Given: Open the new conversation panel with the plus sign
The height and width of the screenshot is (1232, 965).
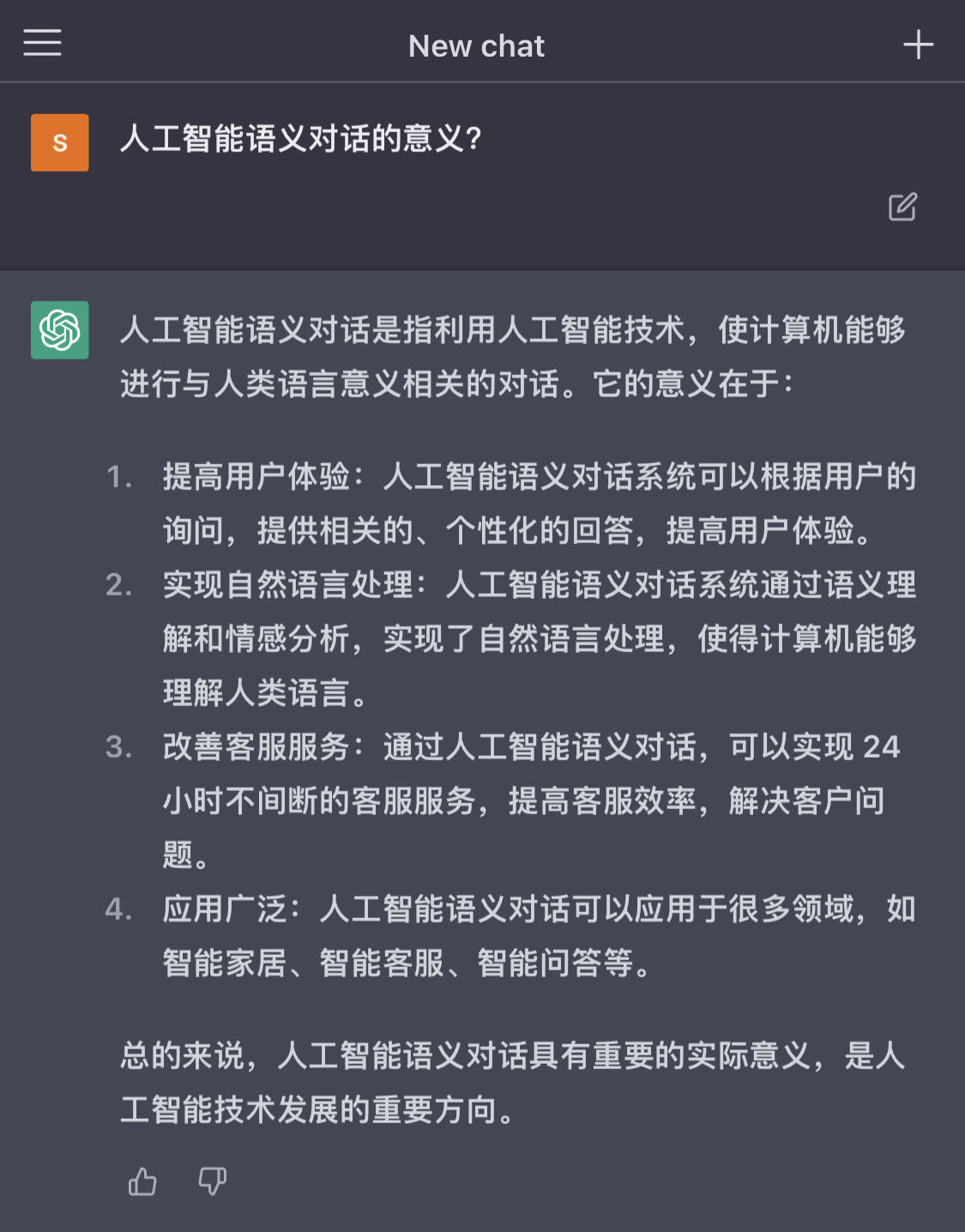Looking at the screenshot, I should pos(920,45).
